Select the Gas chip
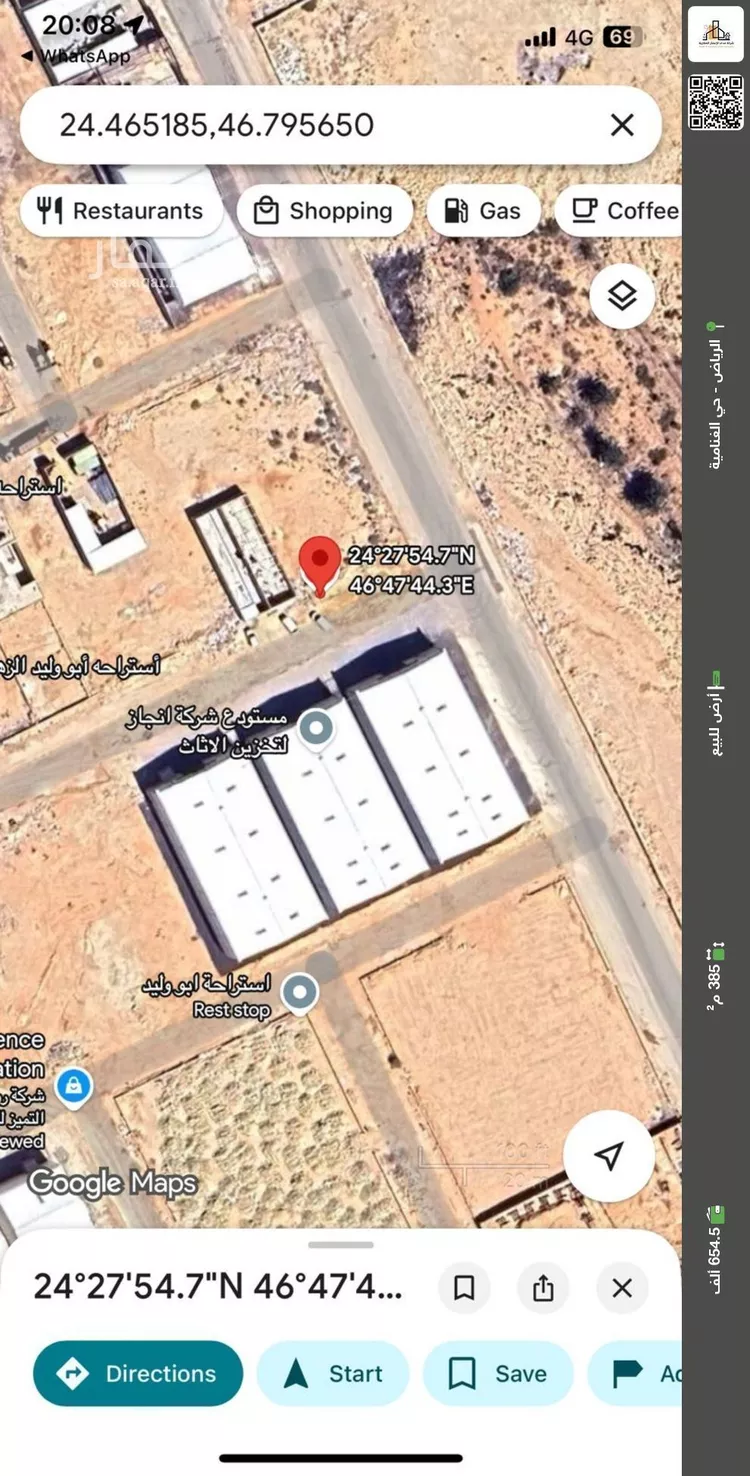This screenshot has height=1476, width=750. [x=483, y=211]
